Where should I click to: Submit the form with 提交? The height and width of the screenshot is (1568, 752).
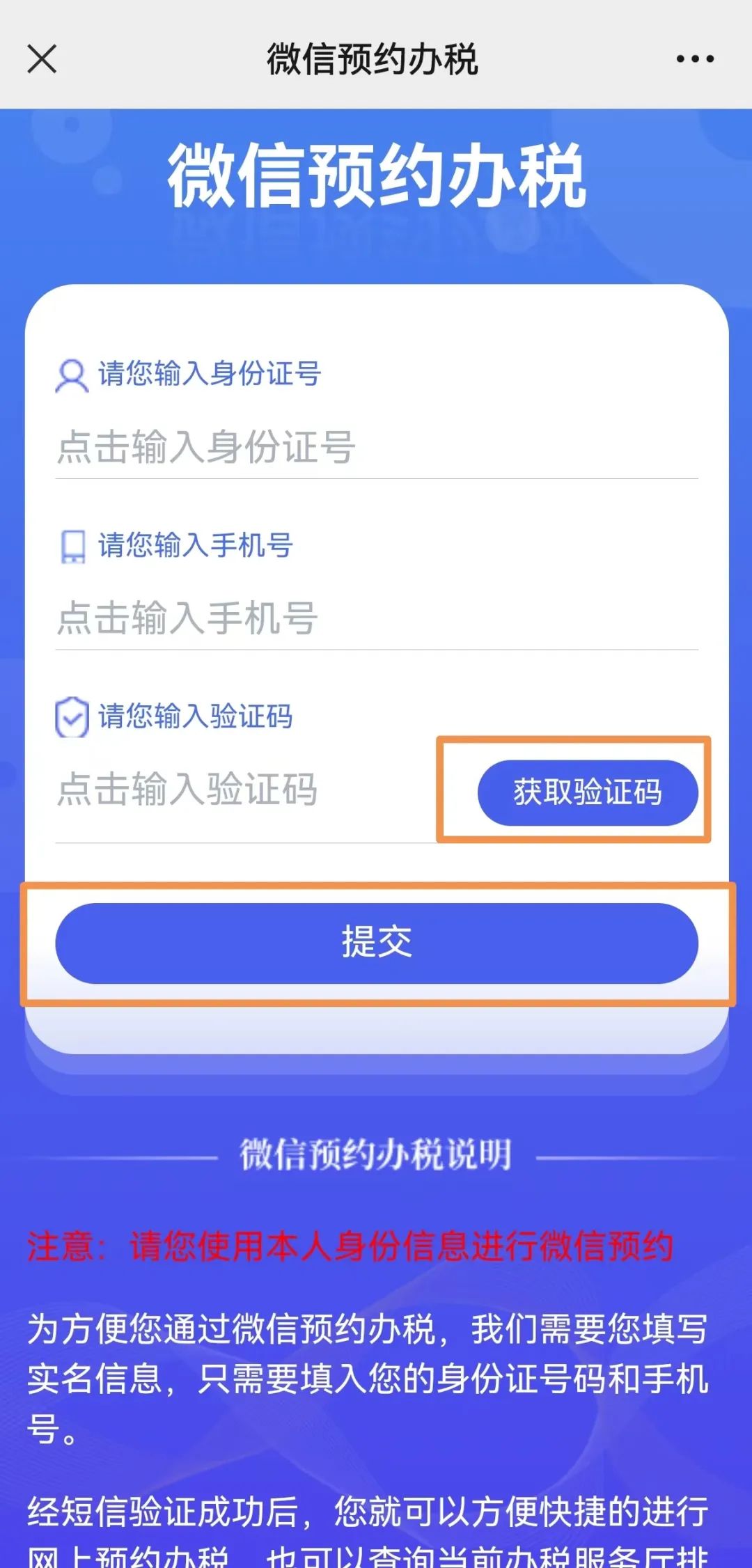click(376, 943)
